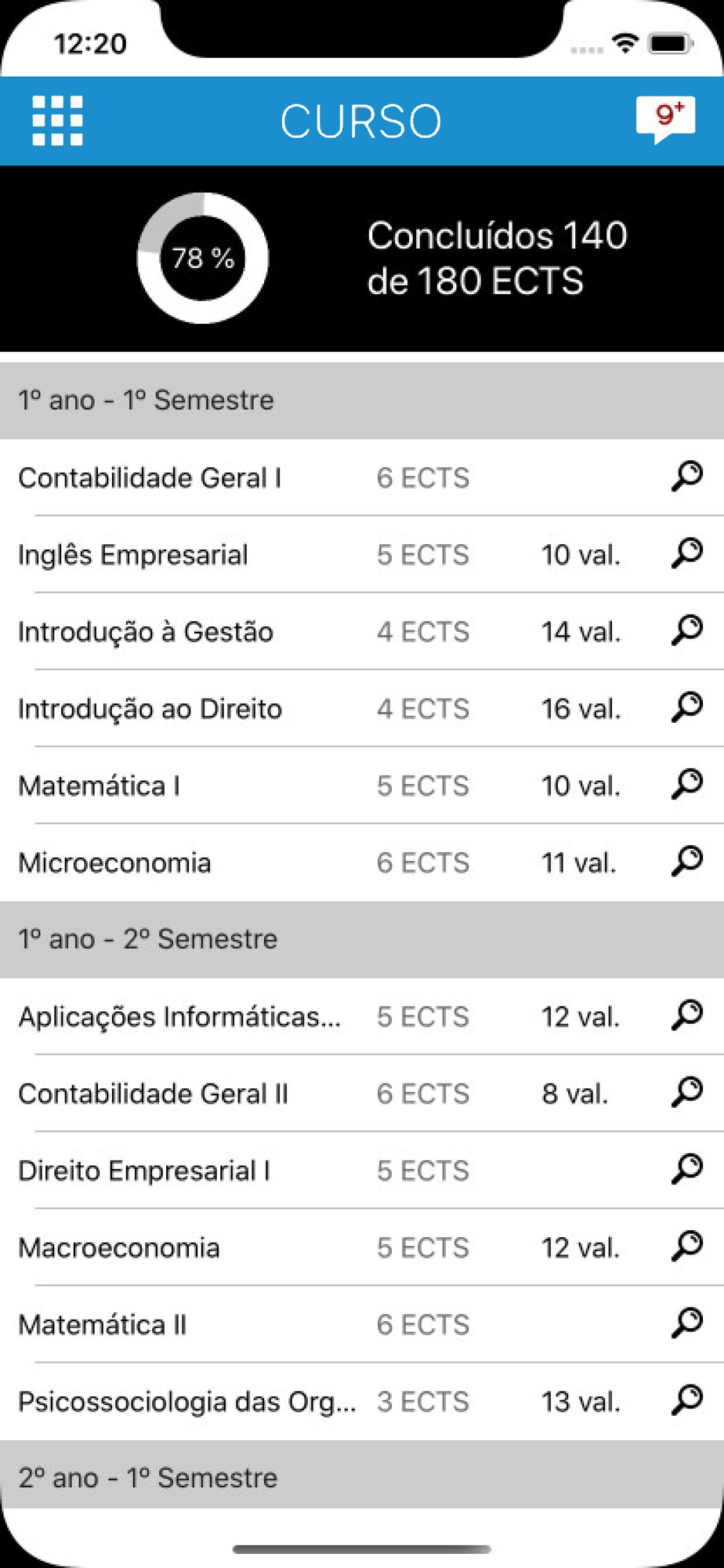
Task: Open the grid menu icon
Action: 57,121
